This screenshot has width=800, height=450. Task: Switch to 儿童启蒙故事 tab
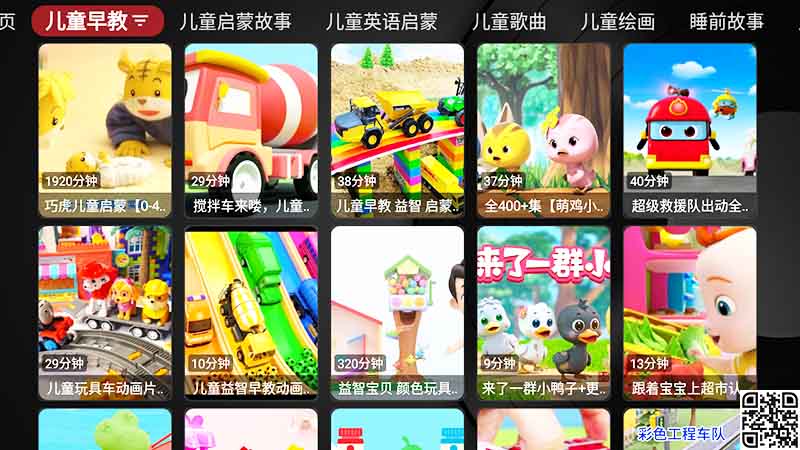pos(235,21)
